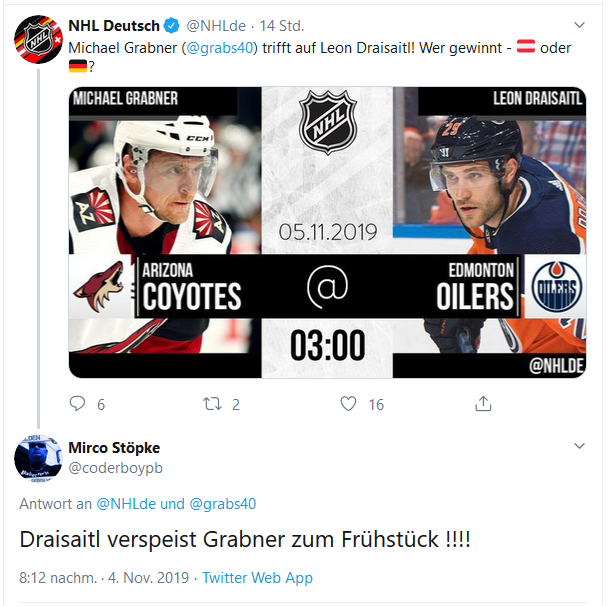Open the @grabs40 link in the reply line
Viewport: 611px width, 606px height.
point(222,503)
